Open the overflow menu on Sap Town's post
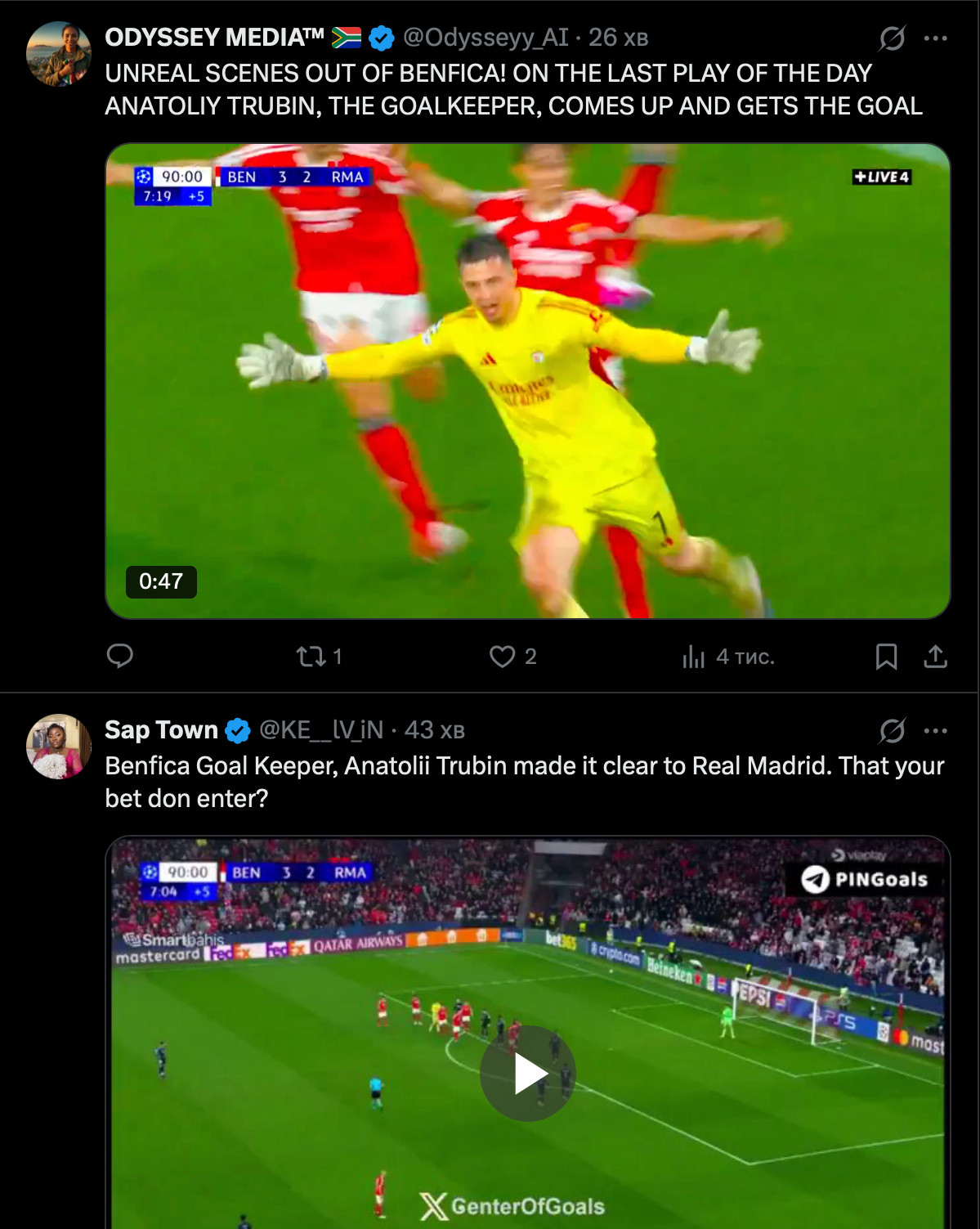This screenshot has width=980, height=1229. tap(935, 730)
